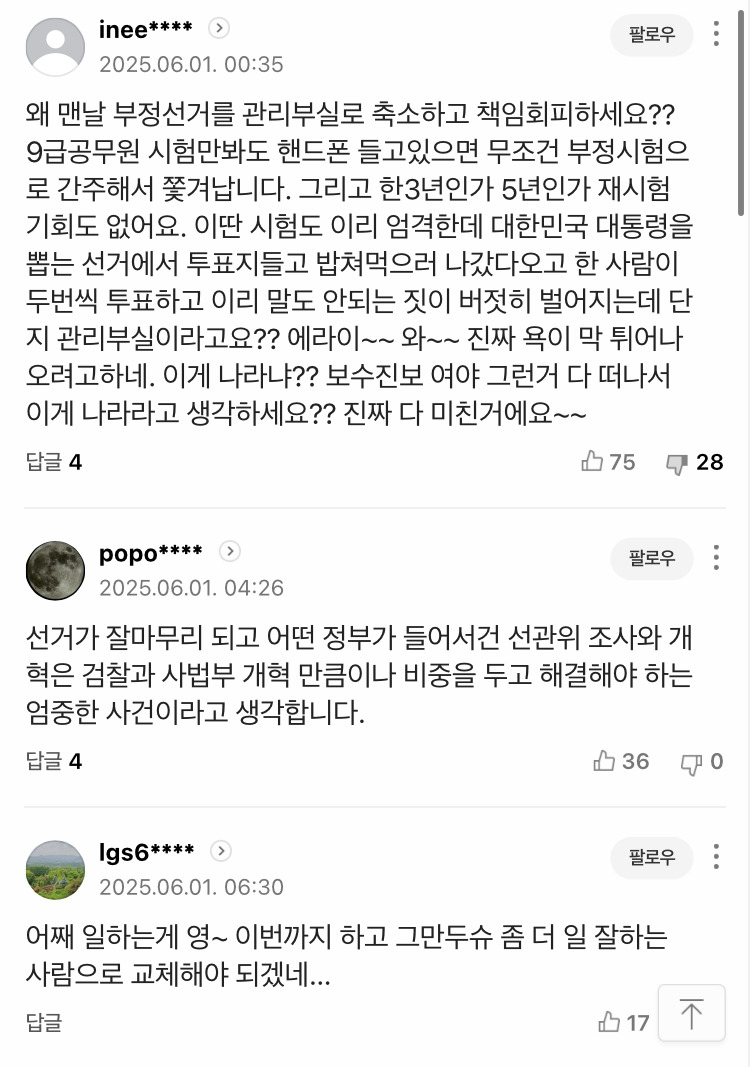Open overflow menu on popo**** comment
Screen dimensions: 750x1067
716,558
